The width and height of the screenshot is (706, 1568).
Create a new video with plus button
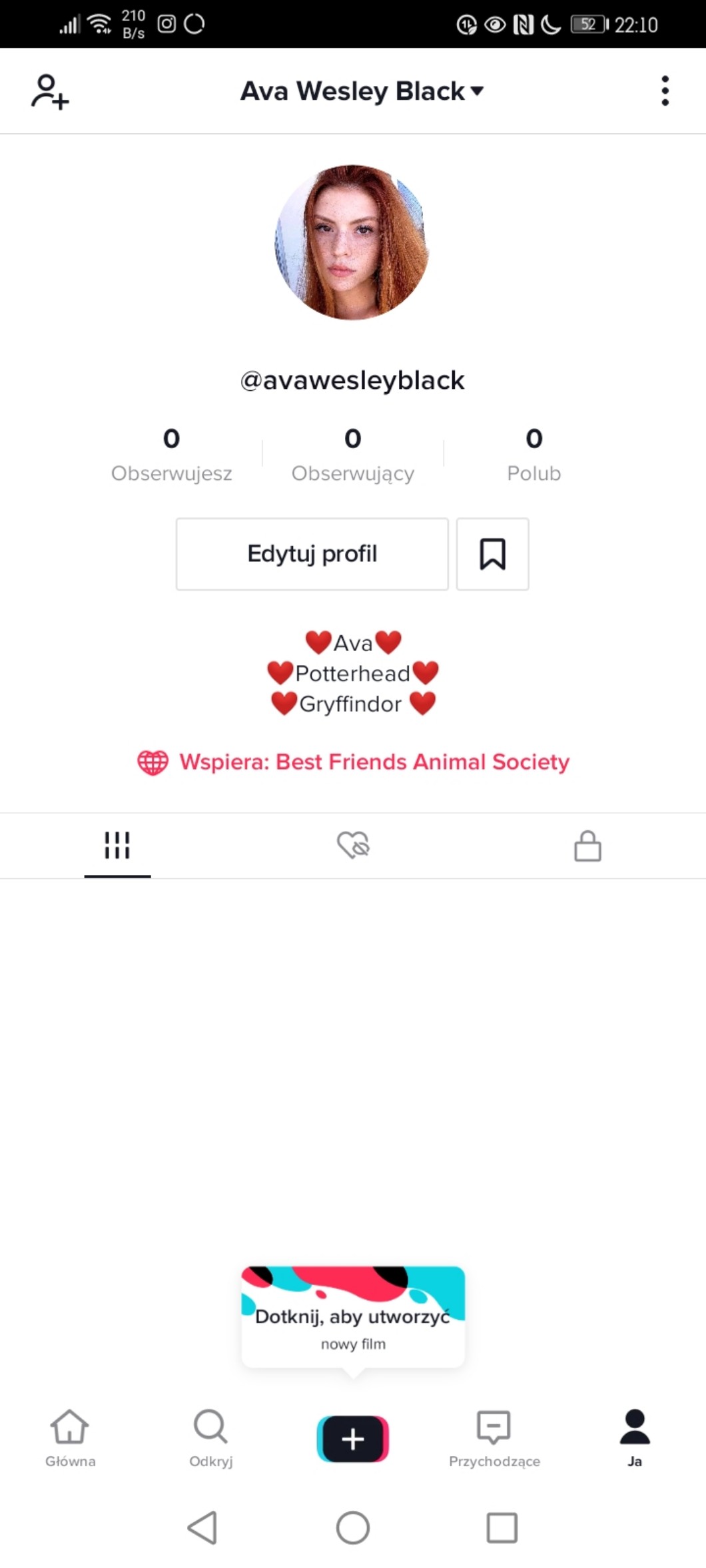(352, 1439)
